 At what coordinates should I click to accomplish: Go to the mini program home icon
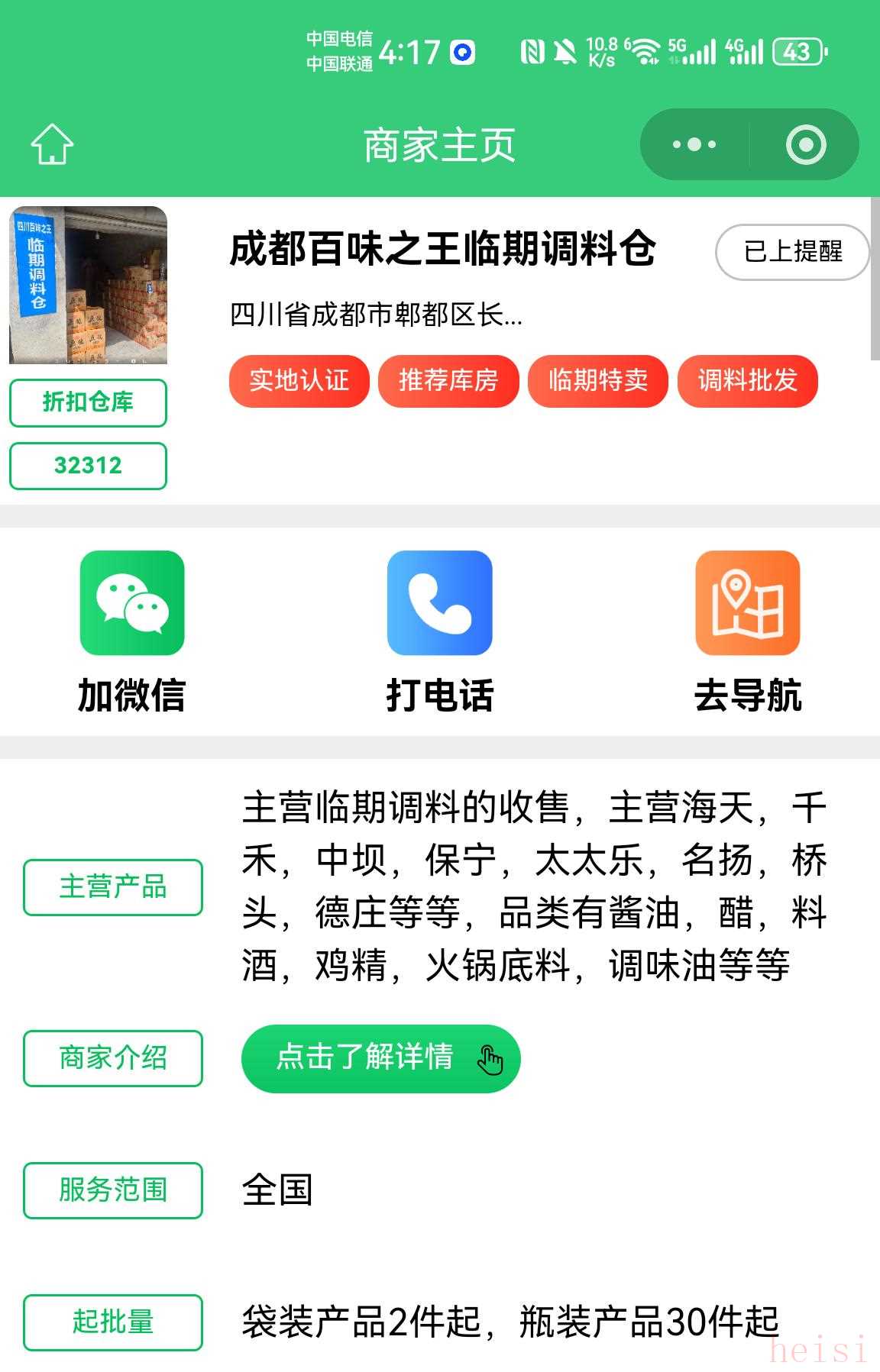pos(51,144)
